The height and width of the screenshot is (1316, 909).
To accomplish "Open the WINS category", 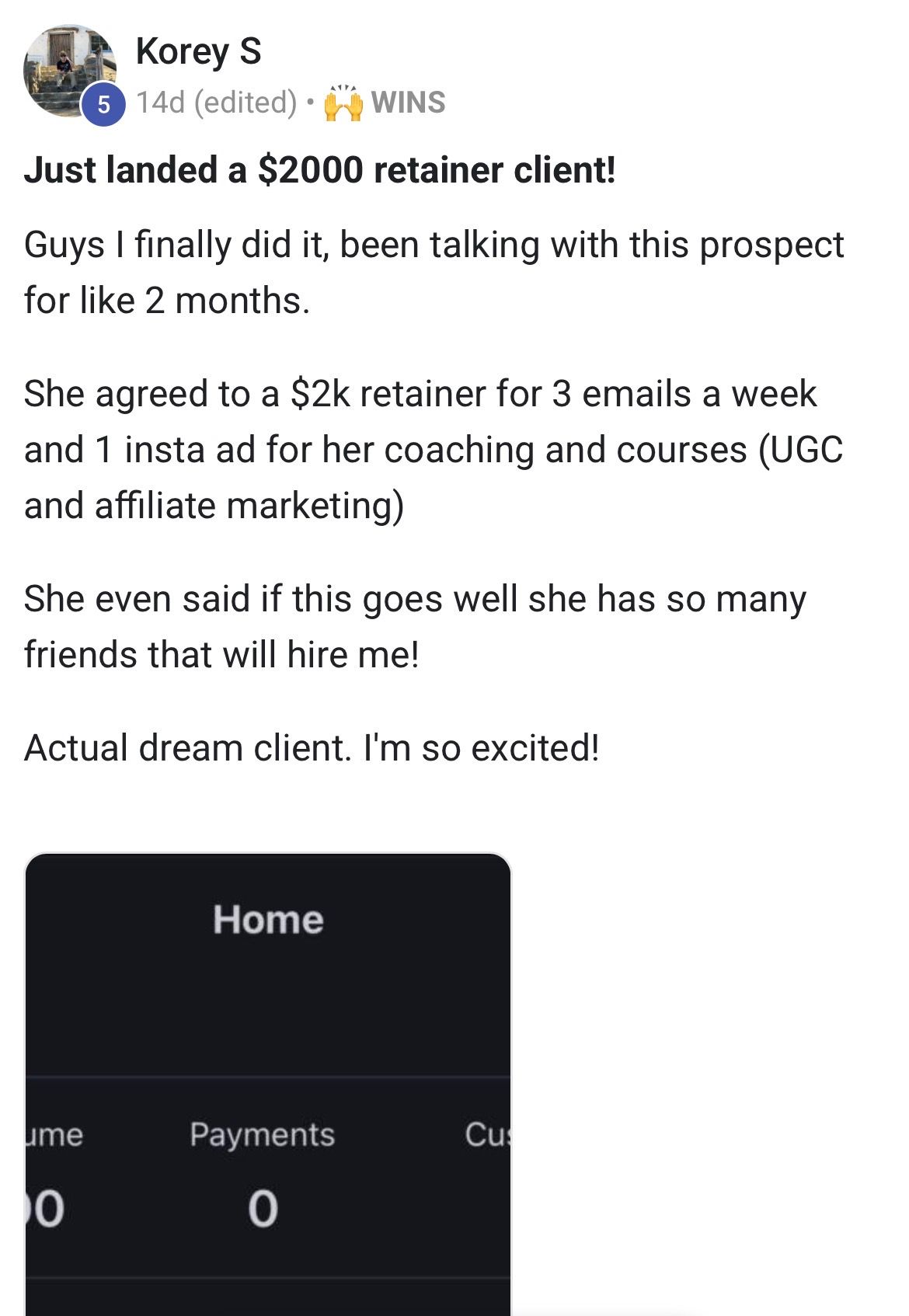I will coord(407,103).
